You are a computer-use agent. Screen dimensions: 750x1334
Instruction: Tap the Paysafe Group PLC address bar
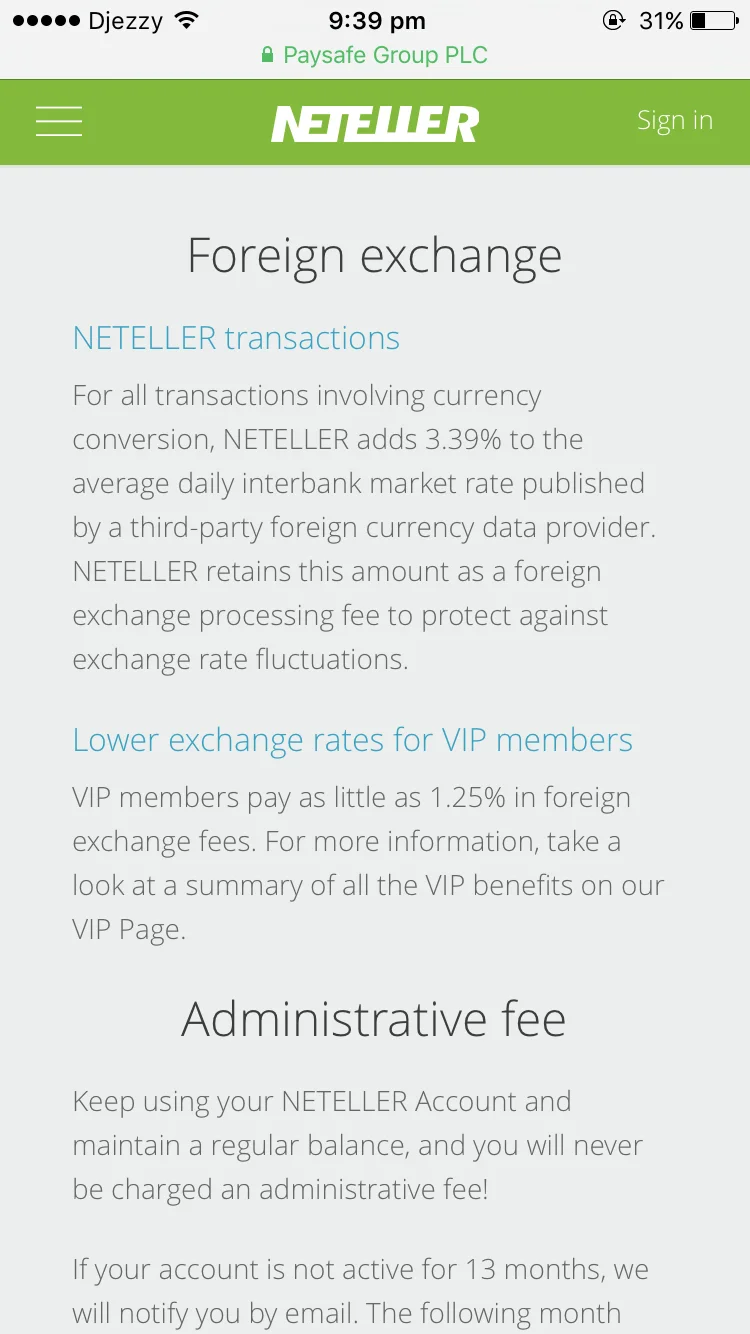click(x=374, y=55)
